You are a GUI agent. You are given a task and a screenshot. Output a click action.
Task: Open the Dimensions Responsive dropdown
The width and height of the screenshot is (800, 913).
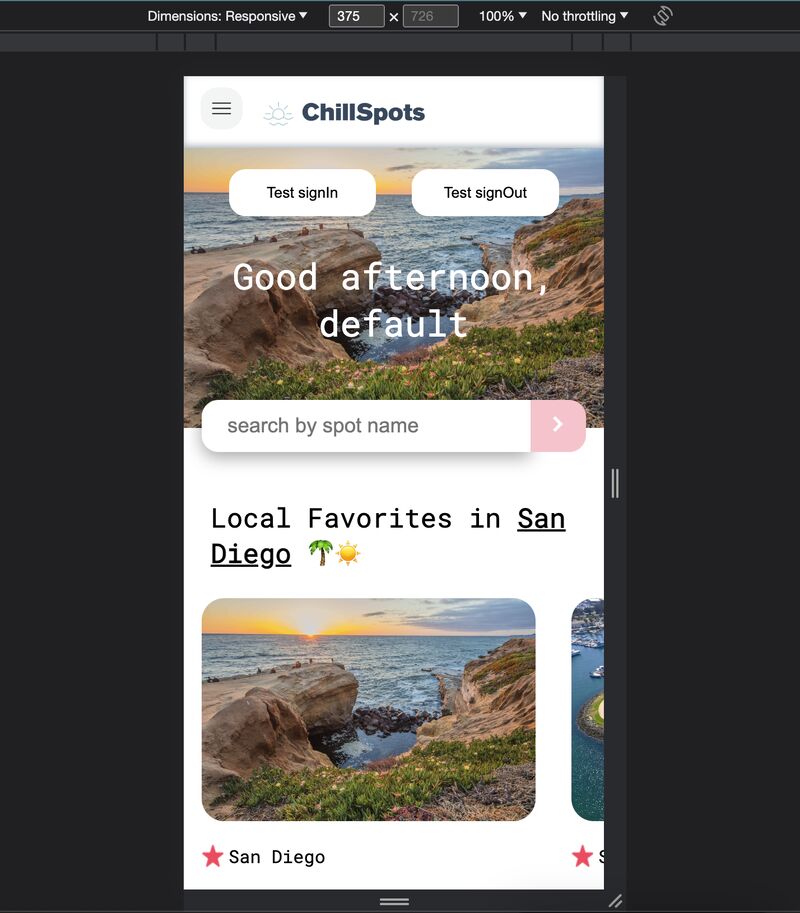tap(227, 16)
